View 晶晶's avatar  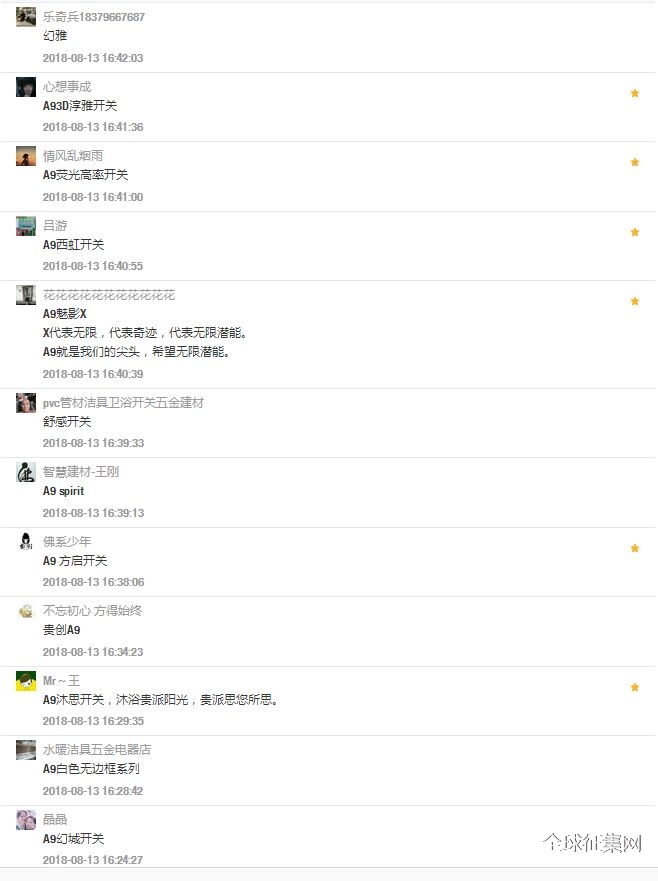(x=26, y=820)
